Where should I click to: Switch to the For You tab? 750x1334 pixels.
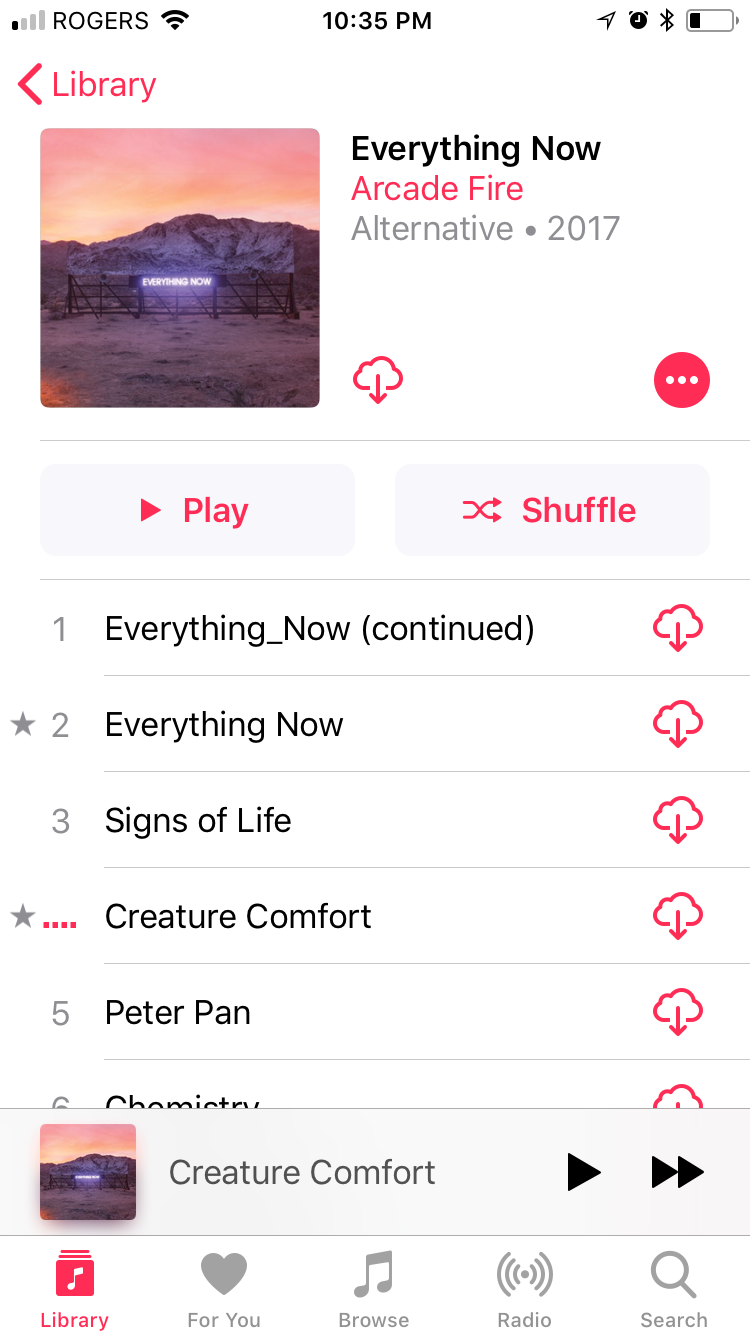point(224,1290)
